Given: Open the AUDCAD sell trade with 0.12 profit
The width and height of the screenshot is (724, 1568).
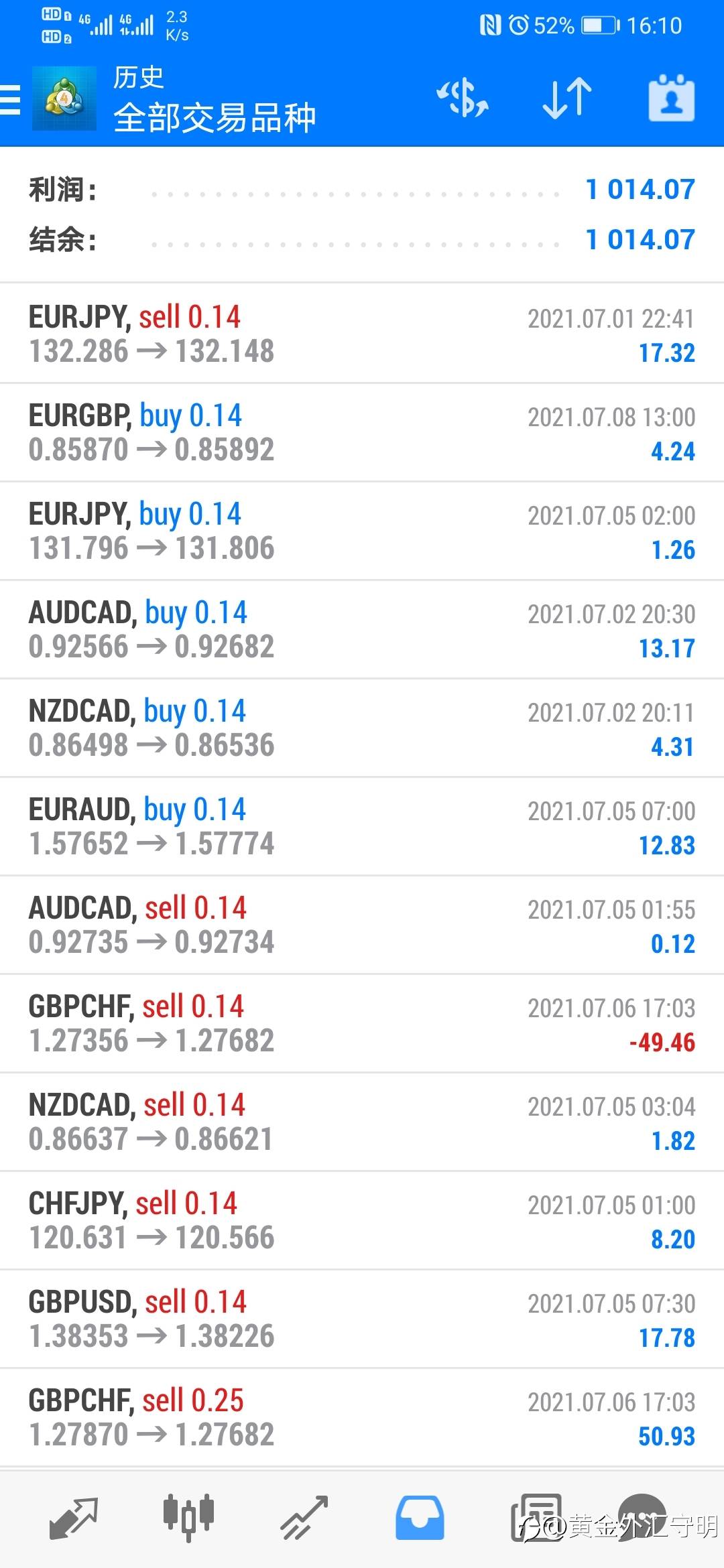Looking at the screenshot, I should tap(362, 925).
